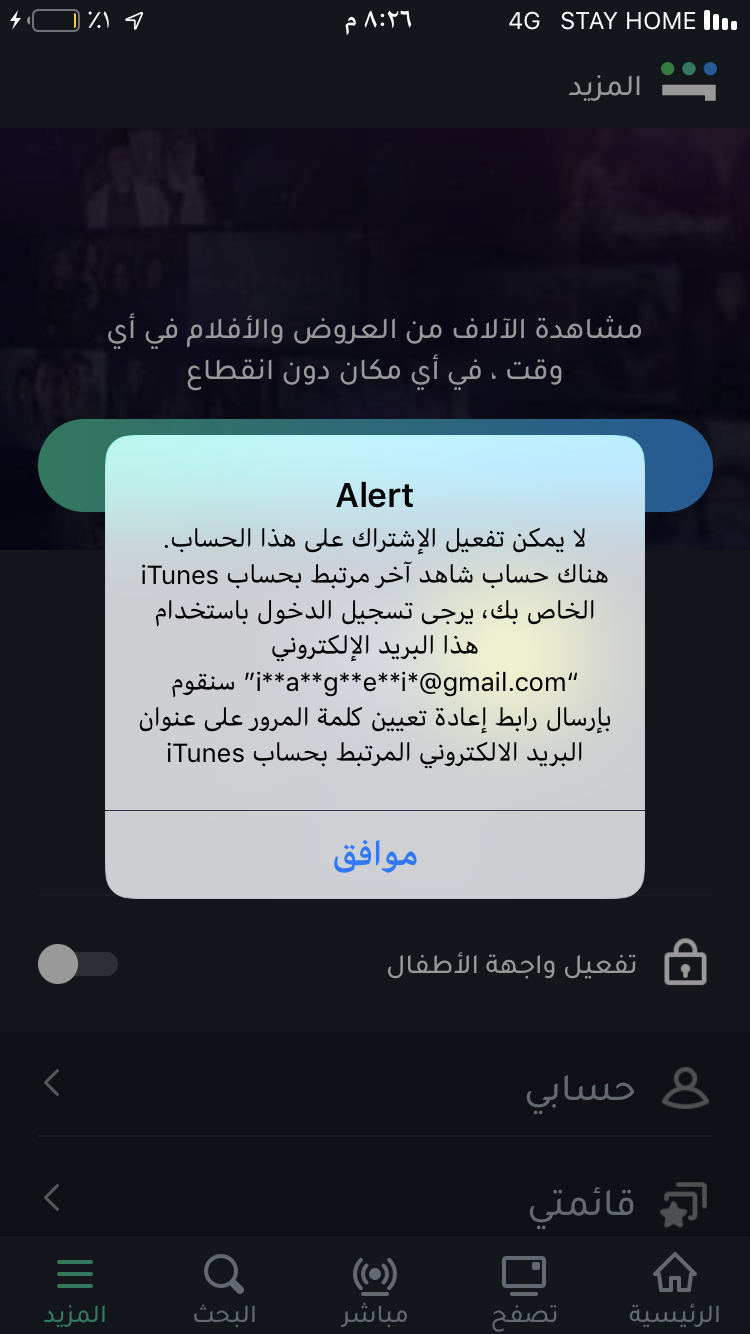Open the حسابي account row
Viewport: 750px width, 1334px height.
coord(375,1087)
